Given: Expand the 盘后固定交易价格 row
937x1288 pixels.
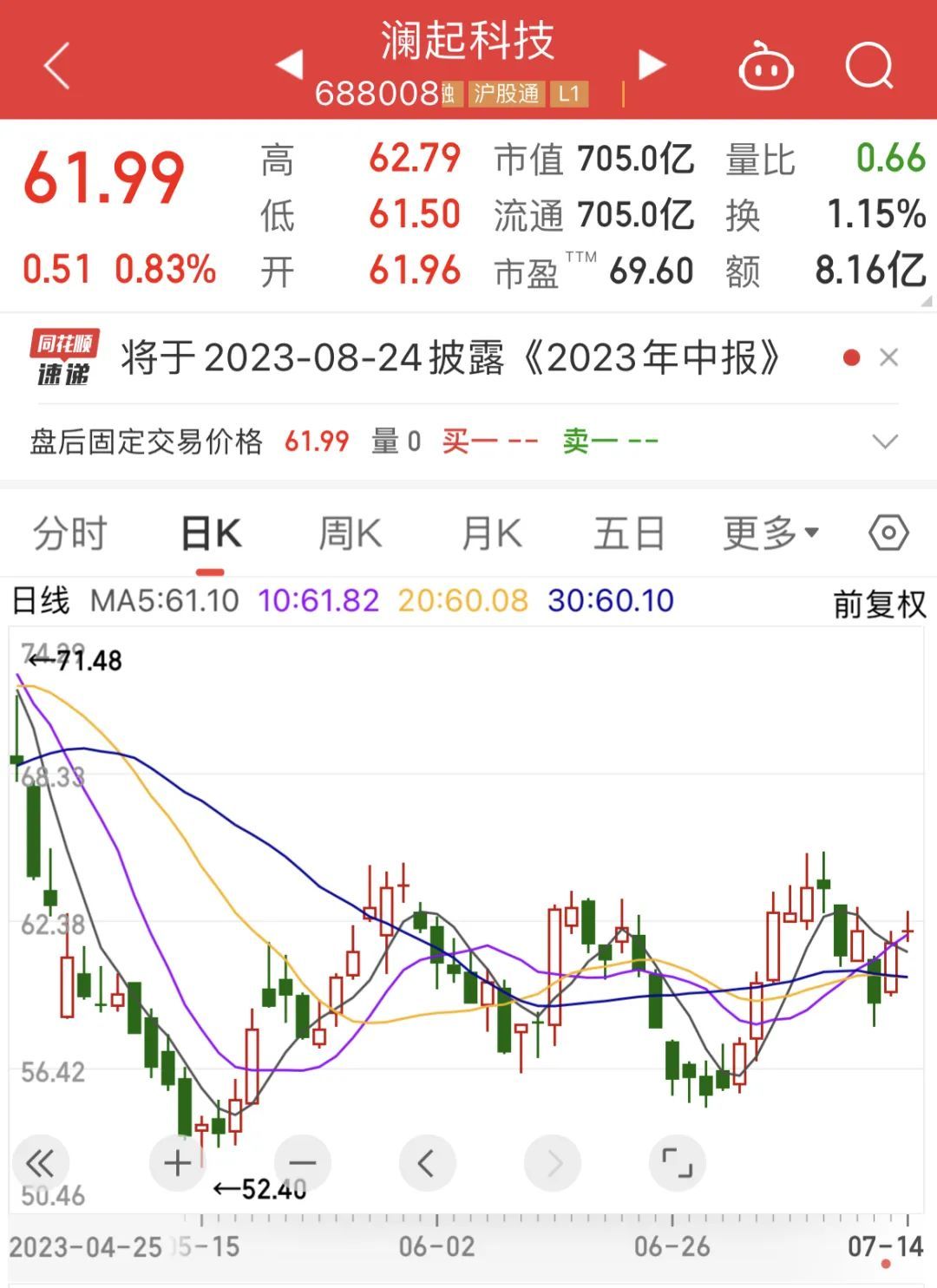Looking at the screenshot, I should point(884,441).
